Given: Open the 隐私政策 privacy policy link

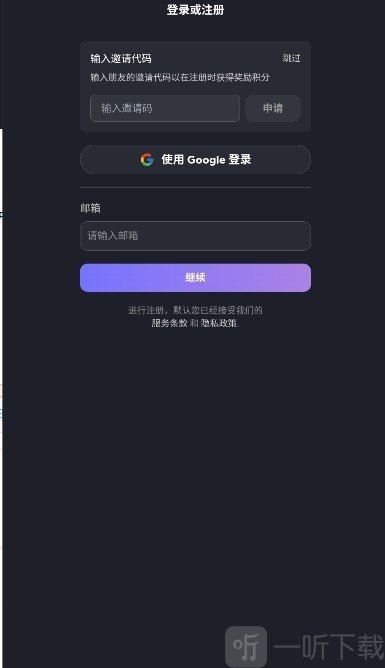Looking at the screenshot, I should point(219,323).
